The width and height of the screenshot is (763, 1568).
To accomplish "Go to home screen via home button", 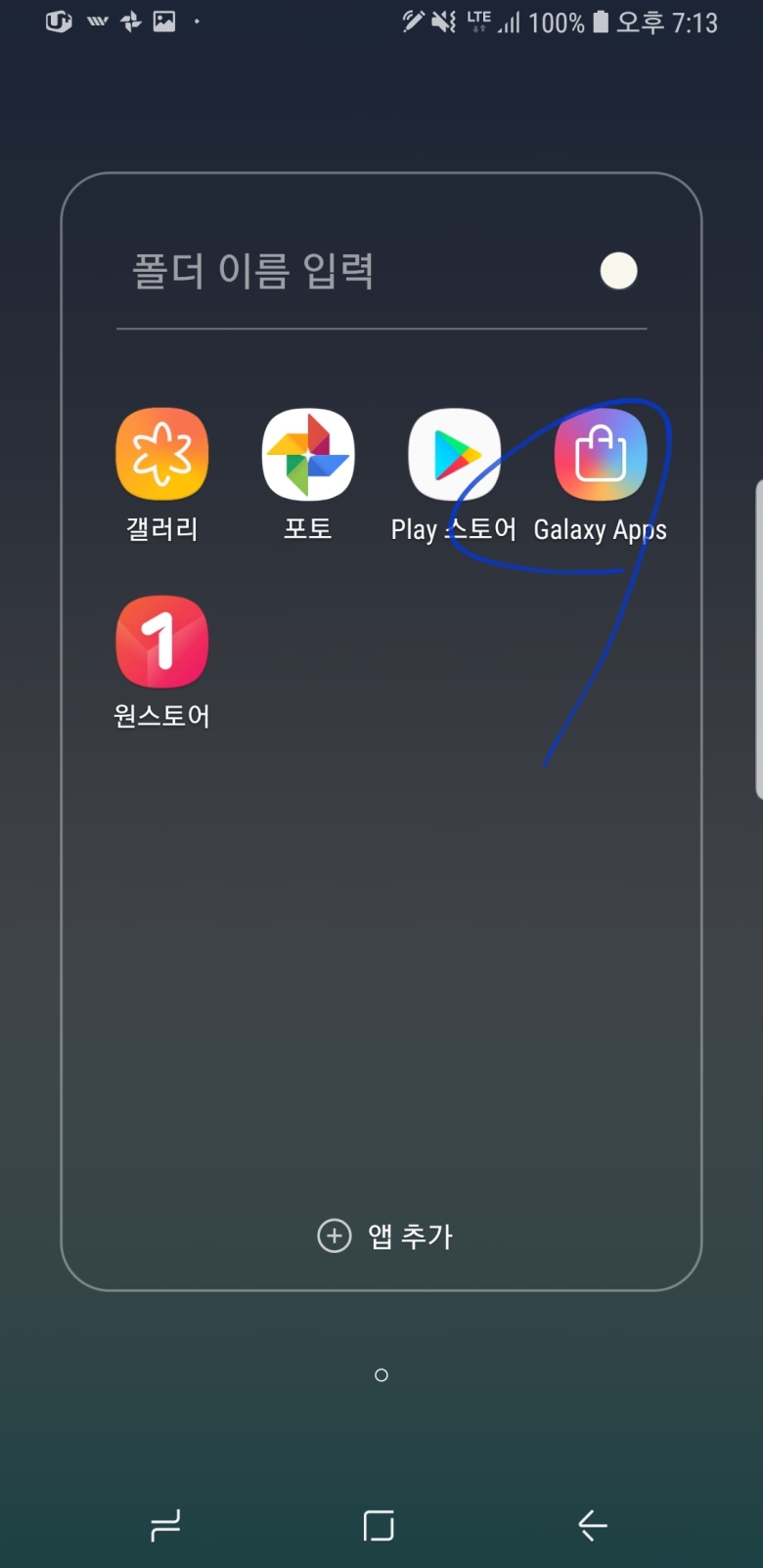I will coord(379,1525).
